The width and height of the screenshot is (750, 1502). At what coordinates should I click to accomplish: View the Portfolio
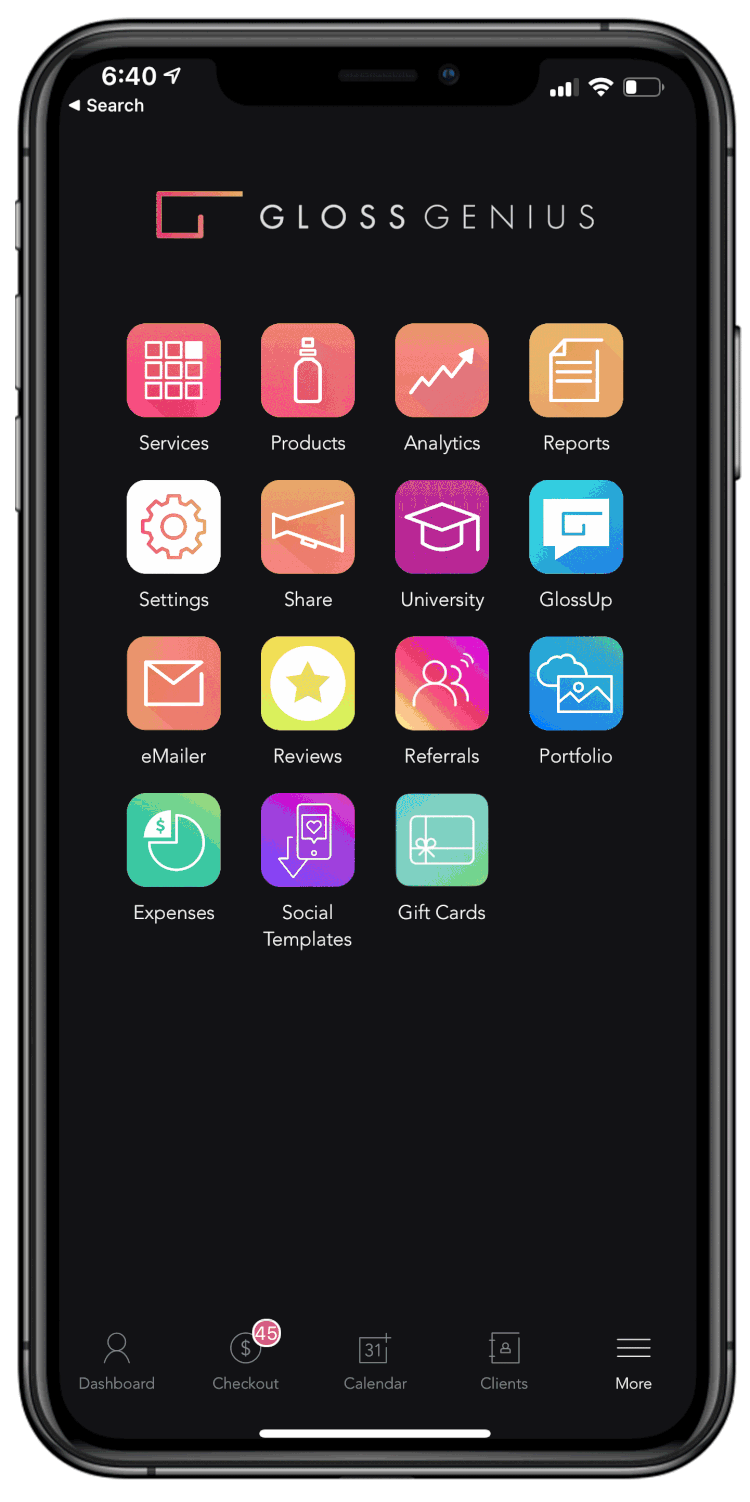(x=576, y=683)
